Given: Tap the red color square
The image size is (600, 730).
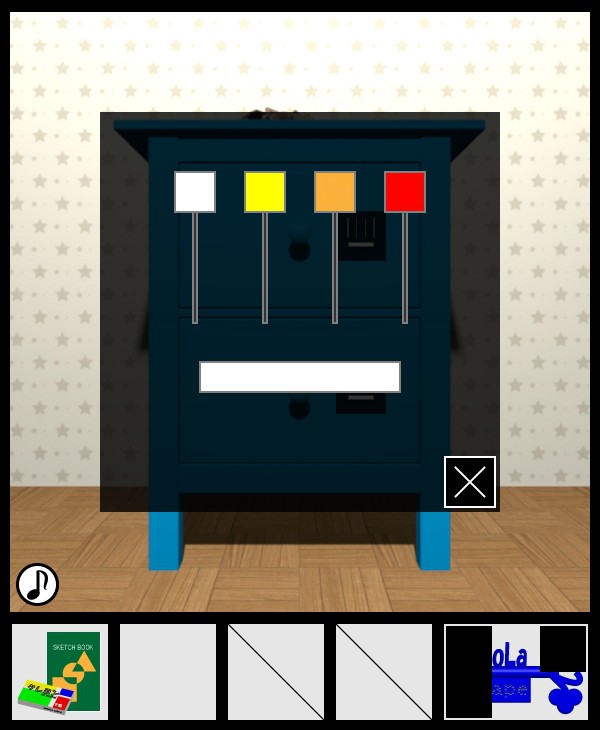Looking at the screenshot, I should pos(405,192).
